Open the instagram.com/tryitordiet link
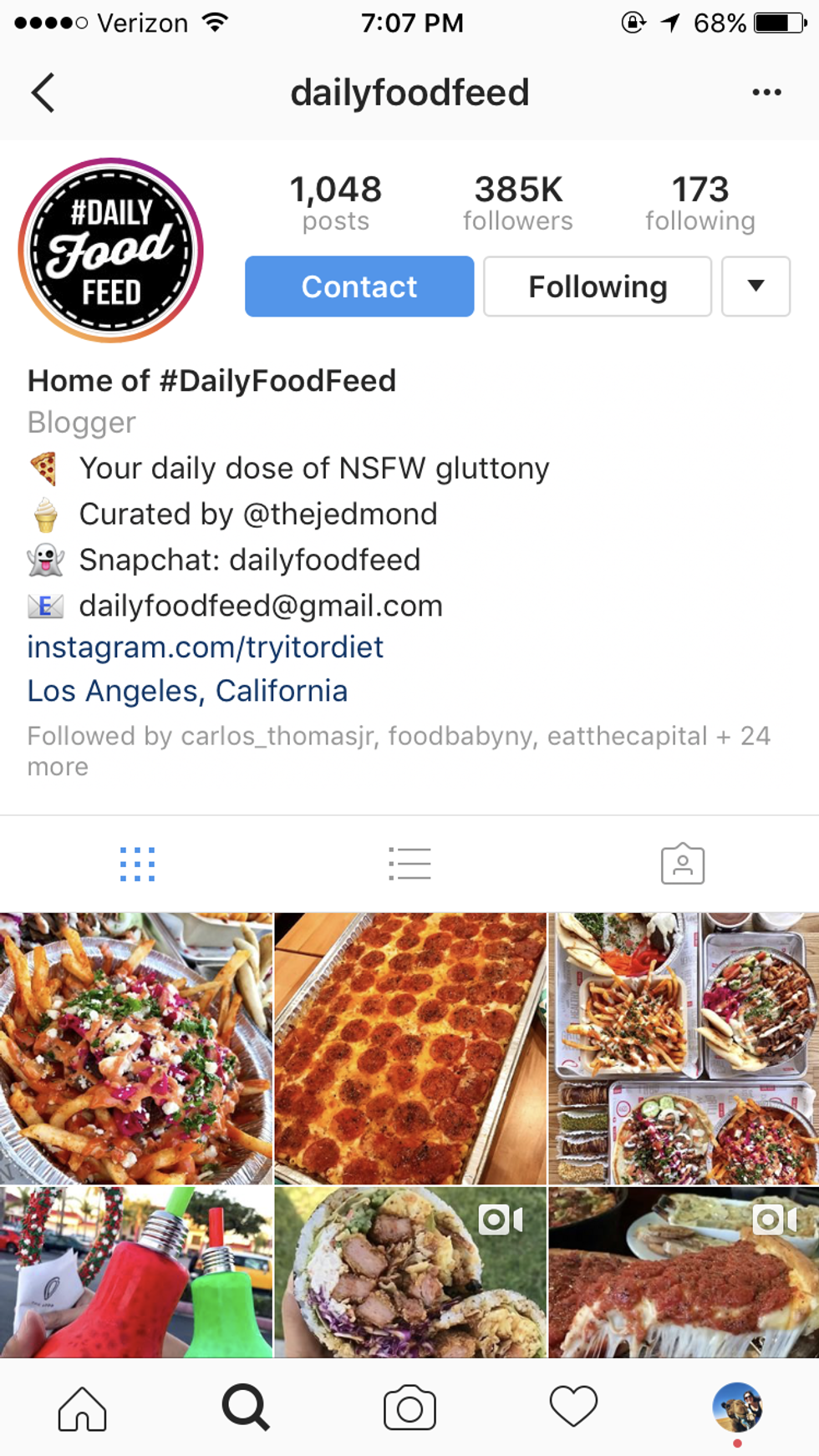819x1456 pixels. (x=206, y=647)
